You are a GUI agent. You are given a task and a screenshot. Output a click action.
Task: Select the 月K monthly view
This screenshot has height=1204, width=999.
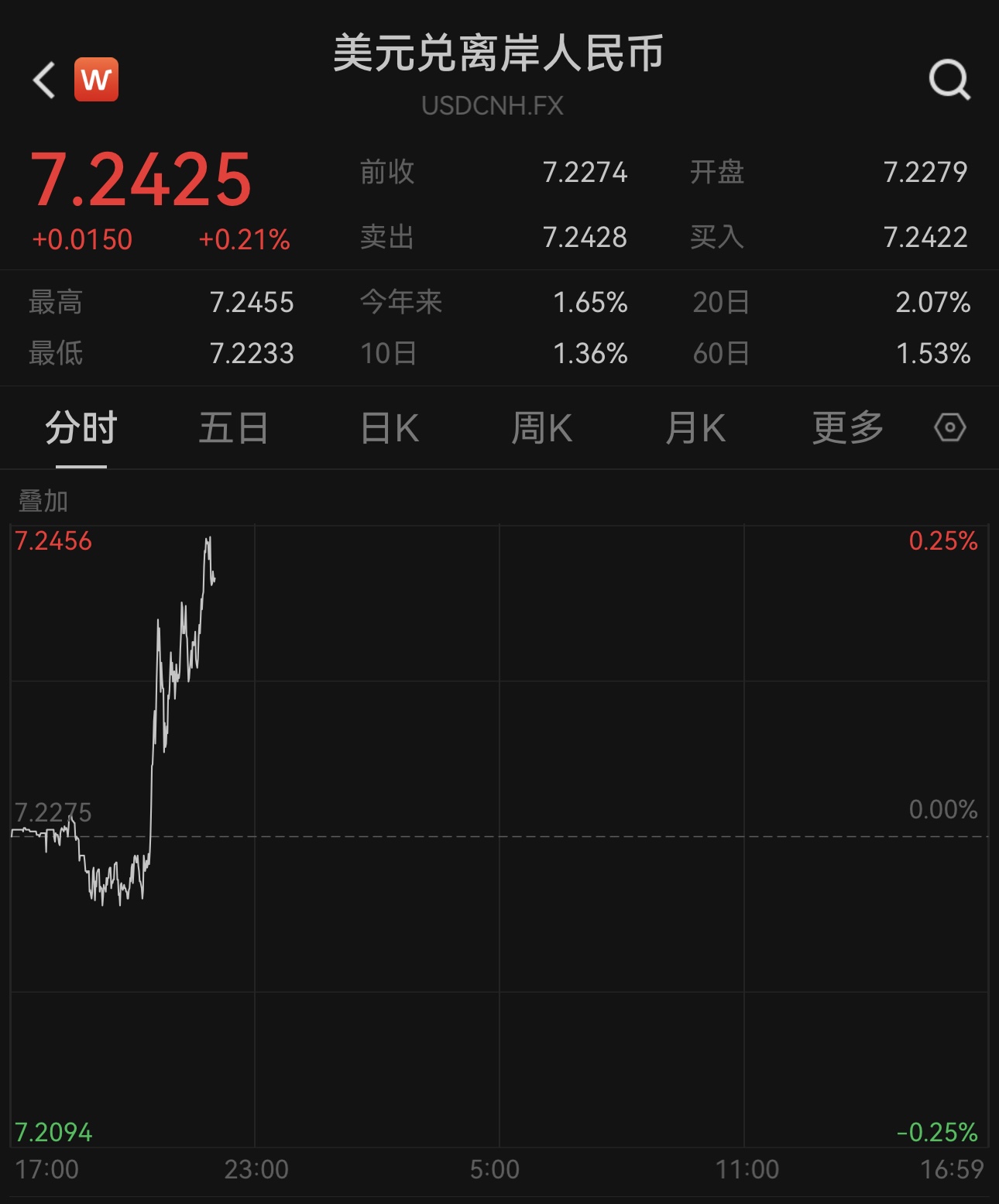click(695, 427)
